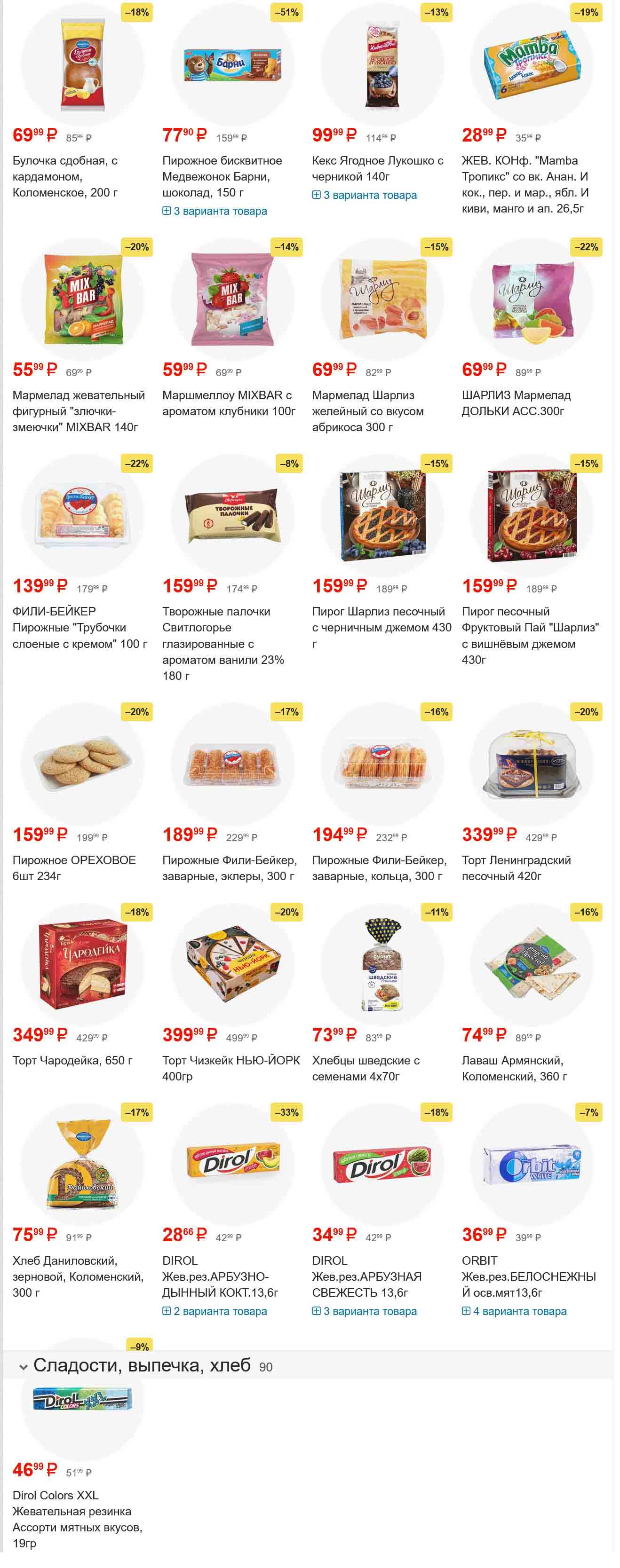620x1568 pixels.
Task: Open Mamba Тропикс candy product card
Action: (x=525, y=184)
